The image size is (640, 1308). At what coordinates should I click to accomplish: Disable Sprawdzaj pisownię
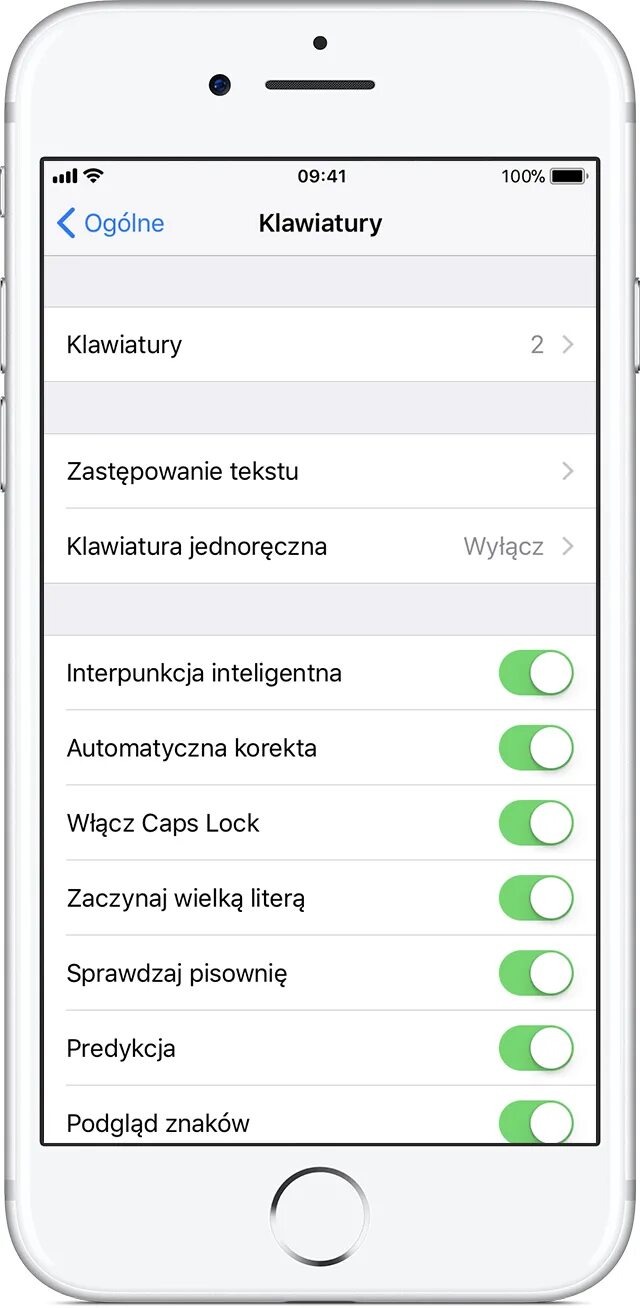537,973
